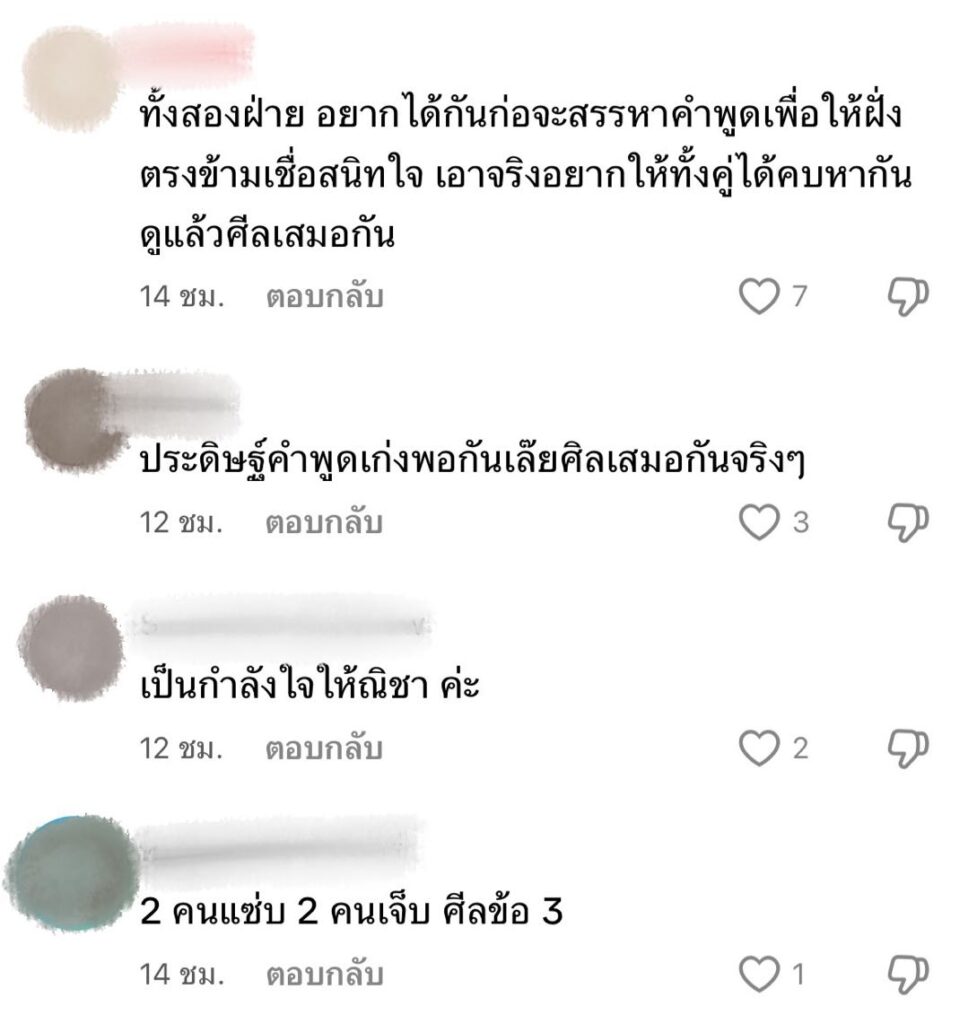Reply to the comment เป็นกำลังใจให้ณิชา ค่ะ

click(x=324, y=747)
